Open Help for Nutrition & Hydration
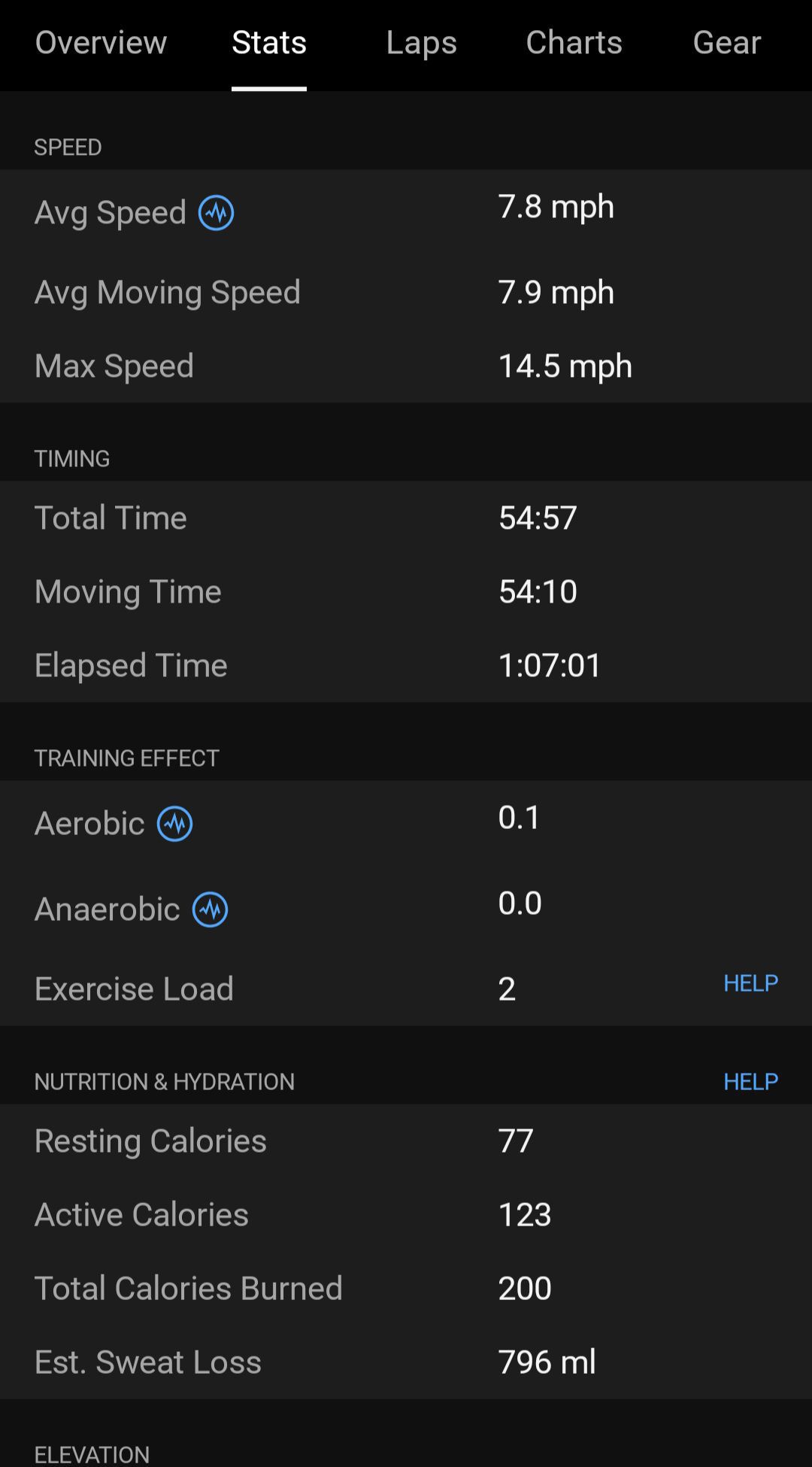 [x=750, y=1082]
